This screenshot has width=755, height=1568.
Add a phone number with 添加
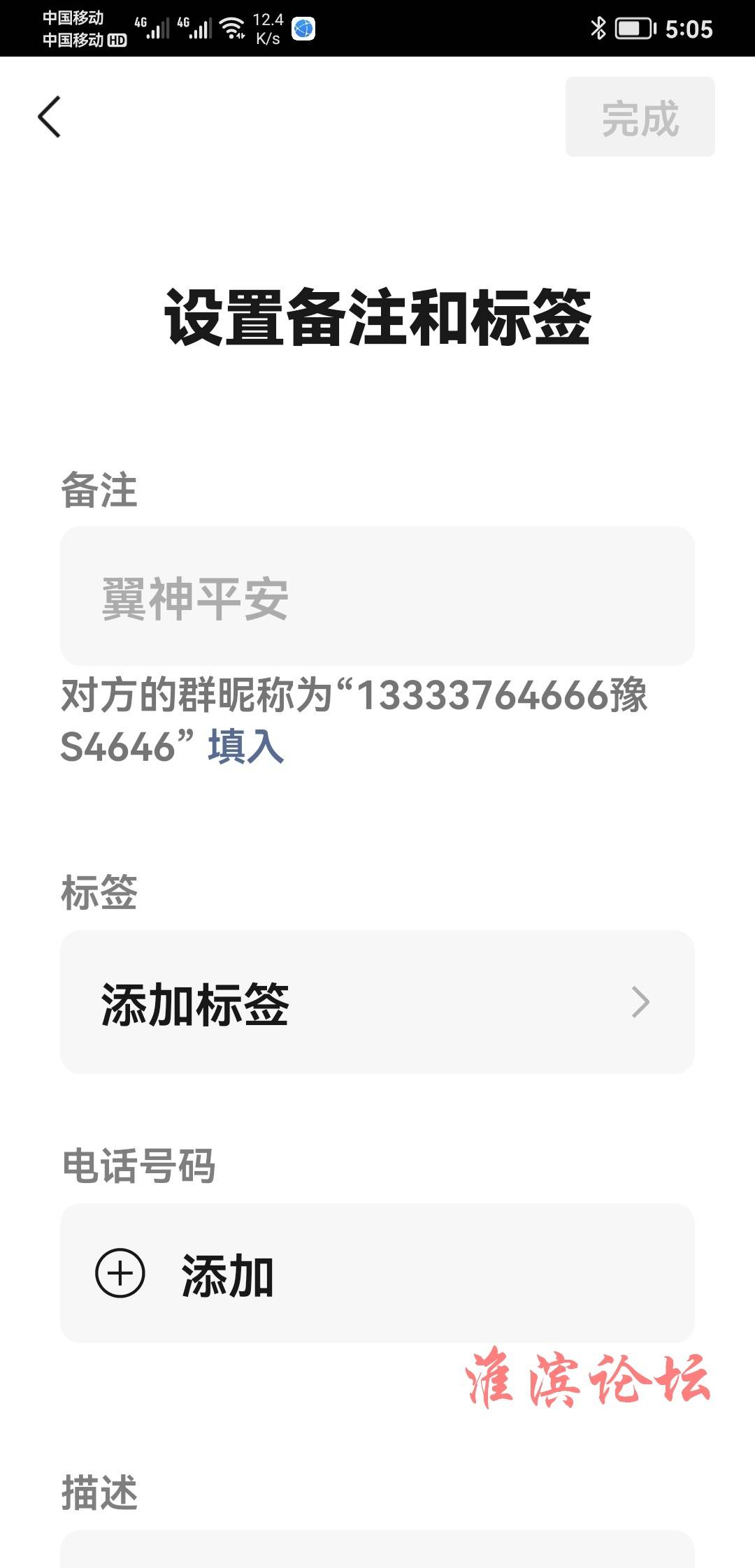377,1273
